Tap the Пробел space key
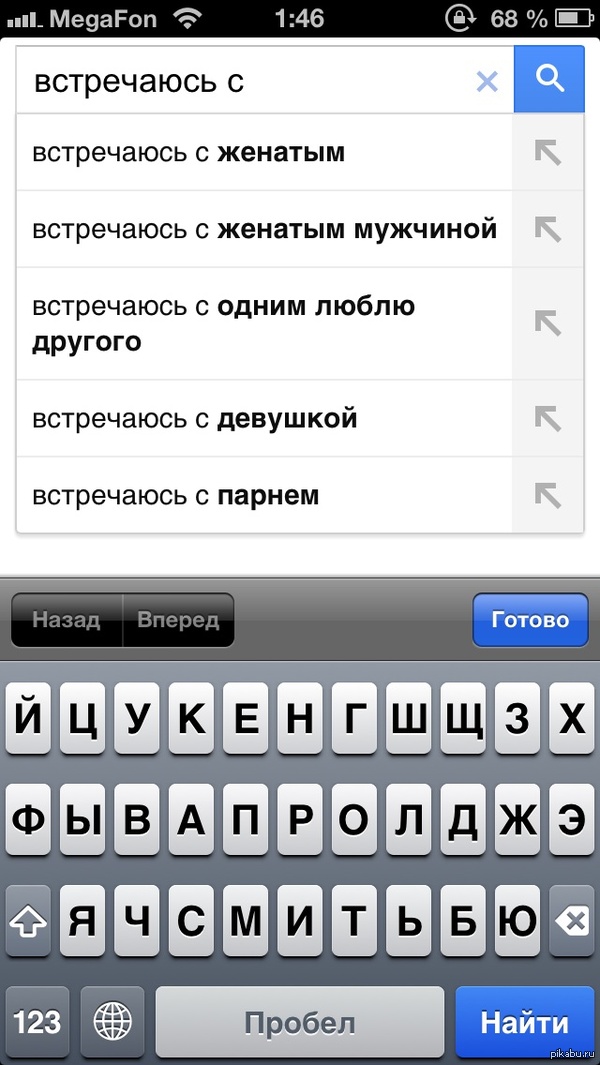 click(x=300, y=1023)
